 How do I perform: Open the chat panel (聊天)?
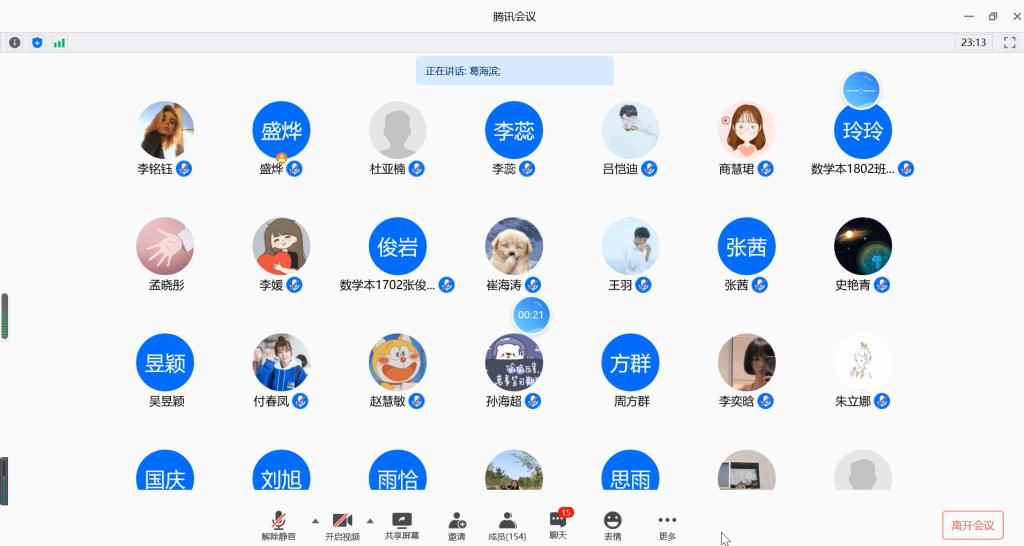click(x=558, y=525)
